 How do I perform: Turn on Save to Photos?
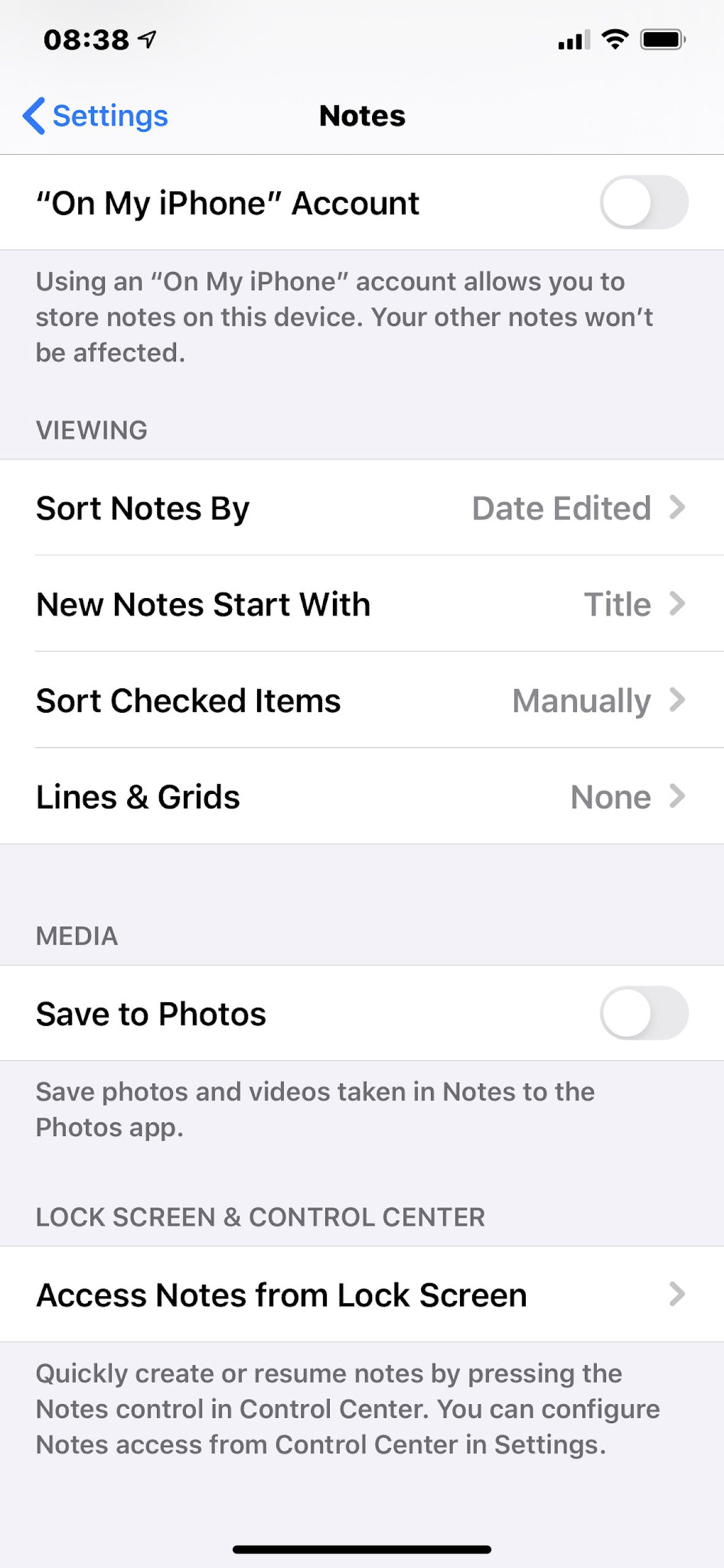[x=644, y=1013]
